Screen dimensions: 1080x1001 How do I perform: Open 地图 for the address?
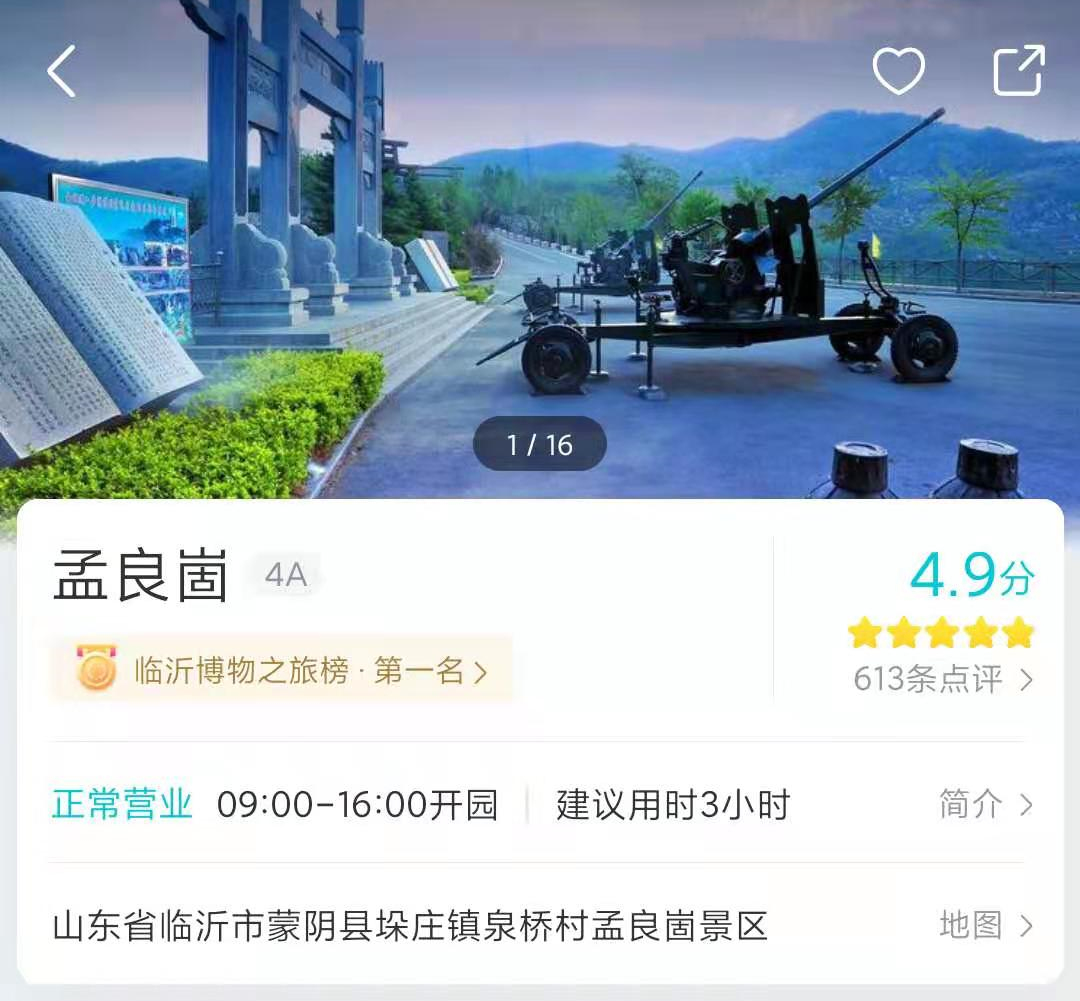tap(984, 925)
